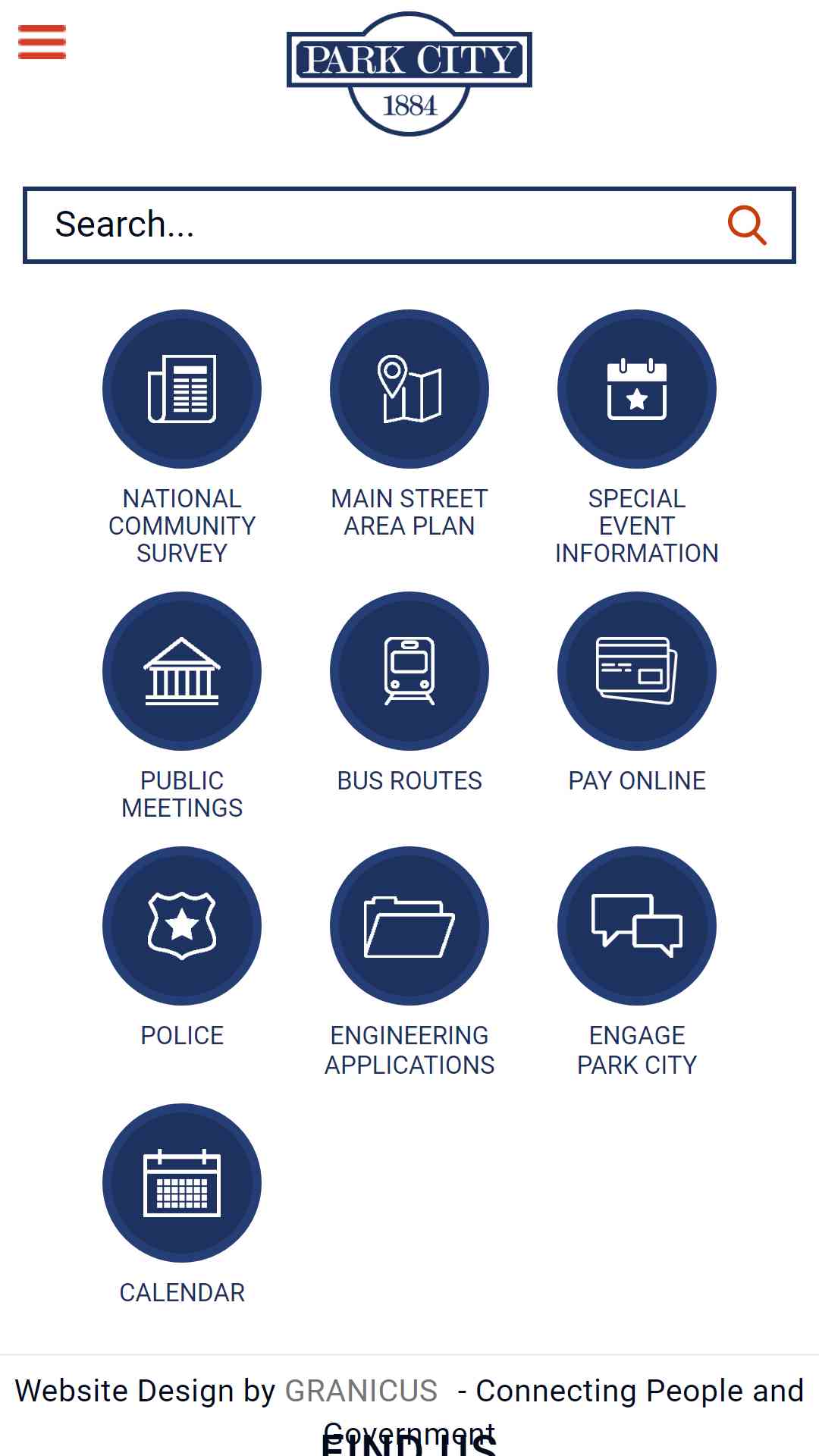Submit search with the magnifier icon
Viewport: 819px width, 1456px height.
pyautogui.click(x=747, y=225)
